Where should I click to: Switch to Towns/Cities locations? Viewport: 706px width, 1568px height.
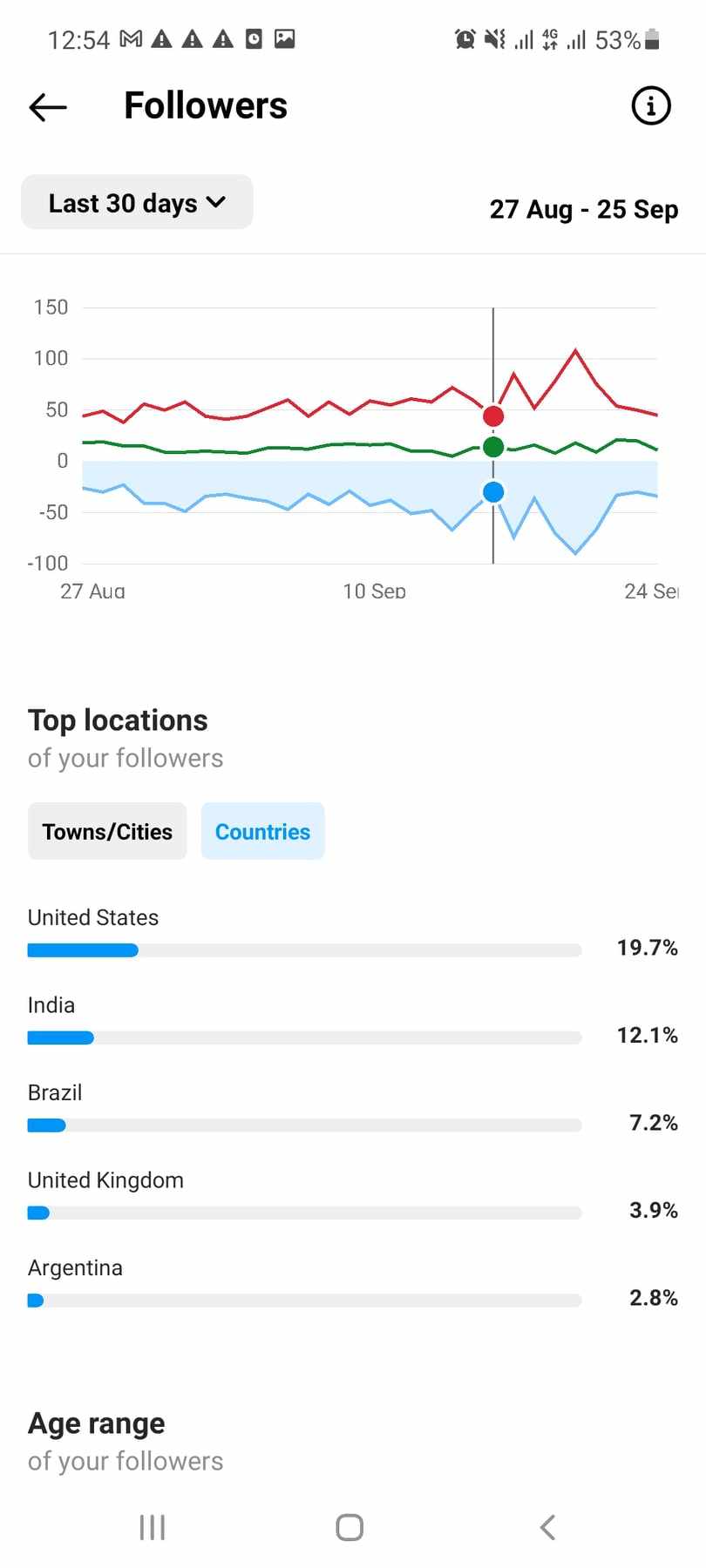pyautogui.click(x=107, y=831)
